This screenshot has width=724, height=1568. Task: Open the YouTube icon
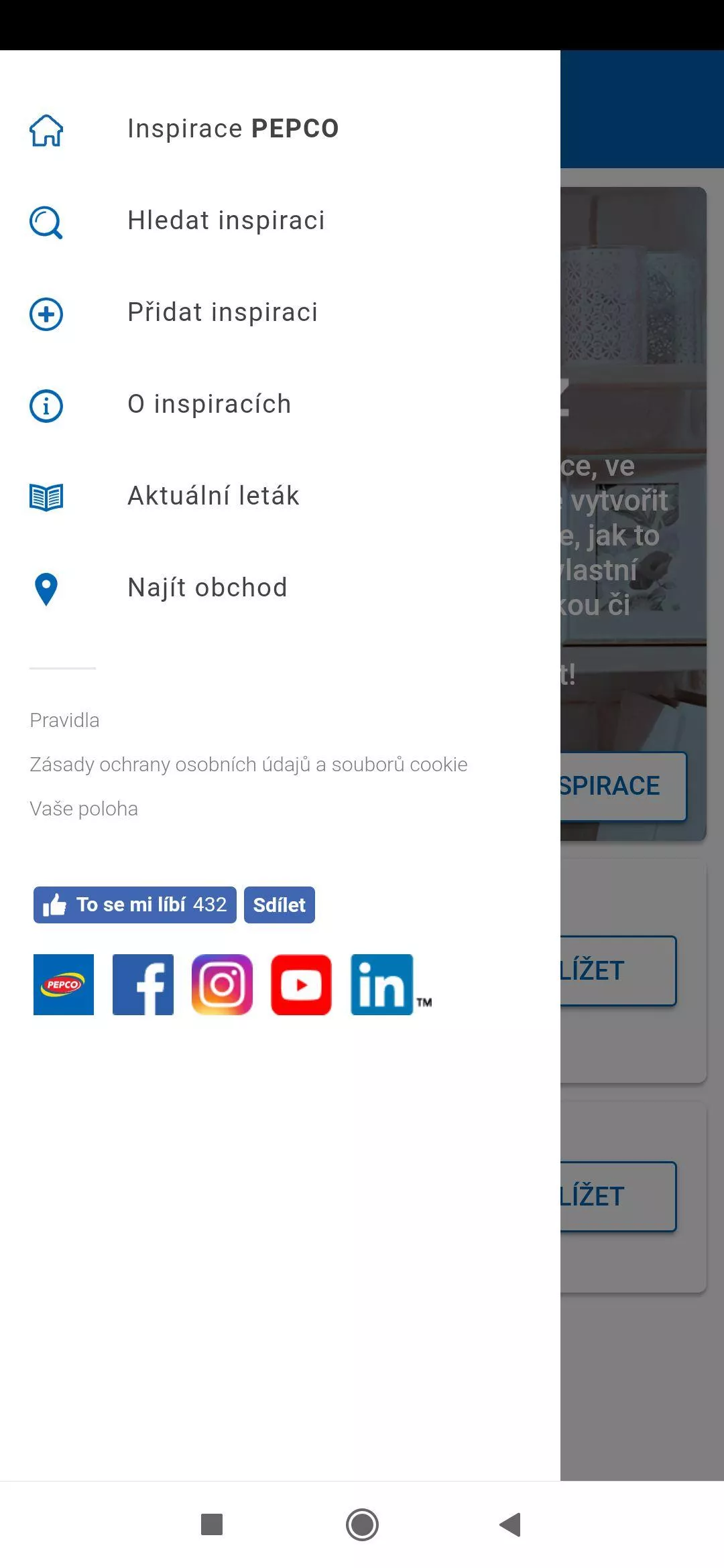(301, 984)
